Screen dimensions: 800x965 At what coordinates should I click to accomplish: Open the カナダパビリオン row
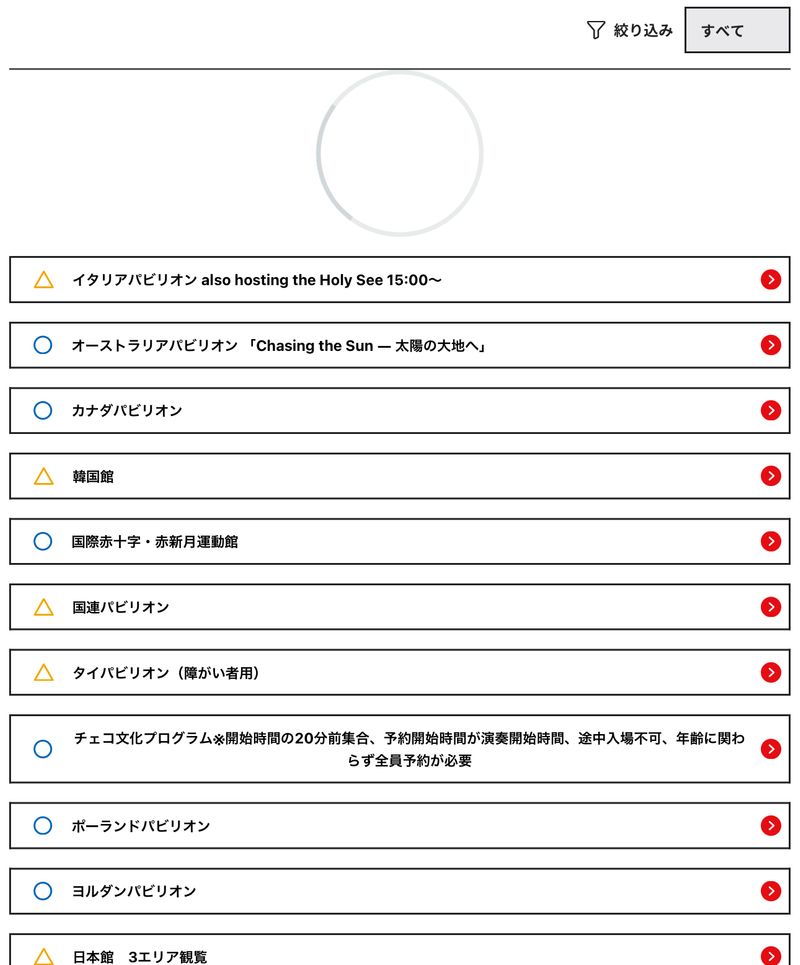click(x=399, y=411)
